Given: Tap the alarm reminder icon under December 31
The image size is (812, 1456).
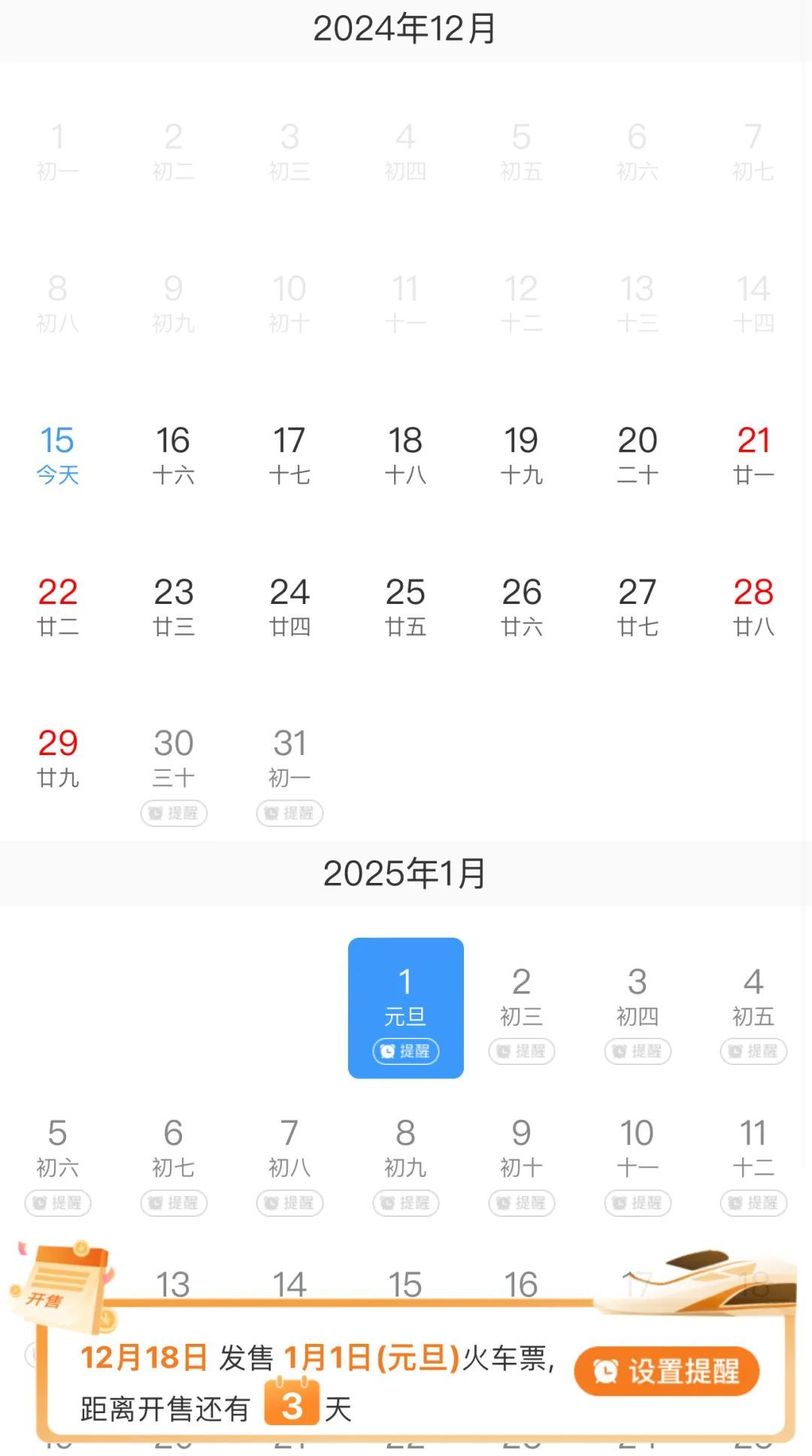Looking at the screenshot, I should coord(289,813).
